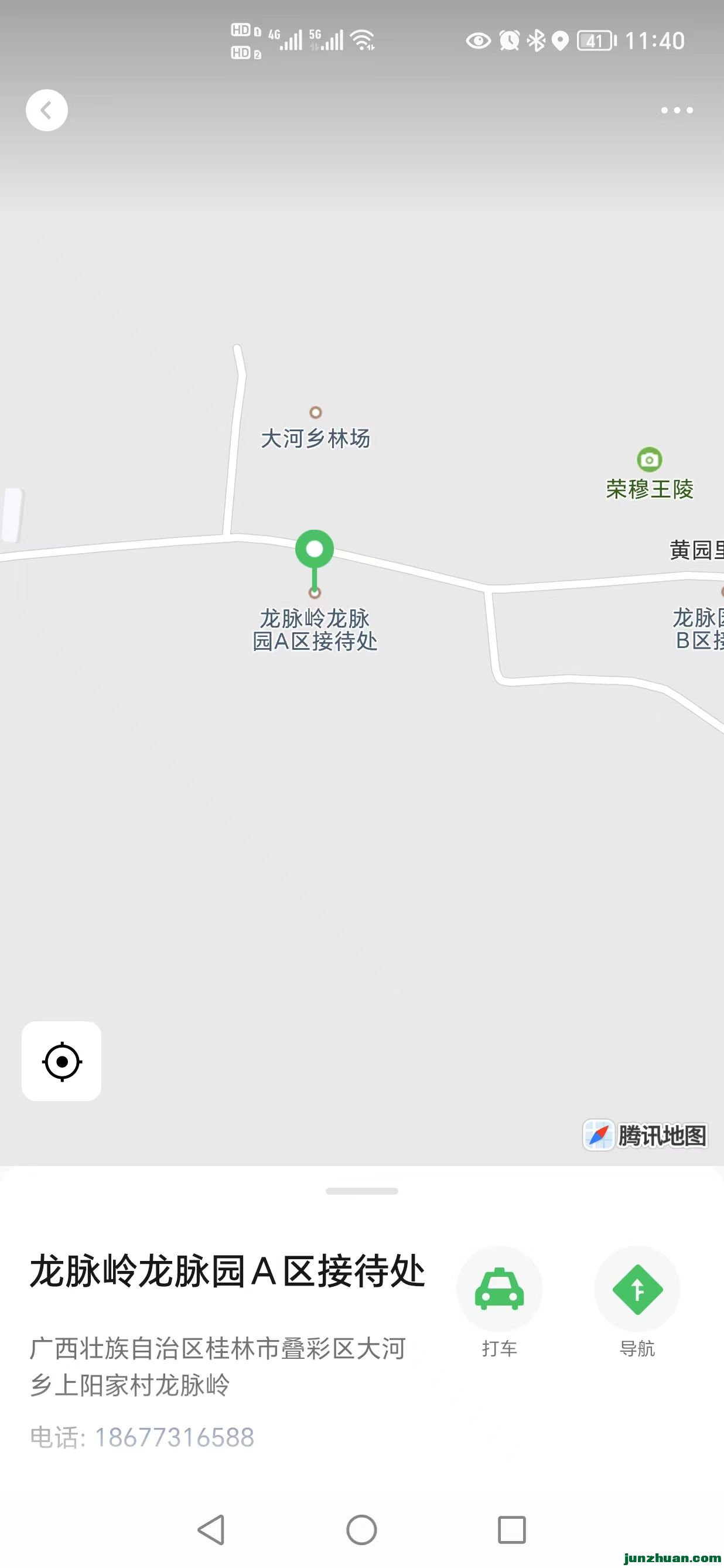Screen dimensions: 724x1568
Task: Open recent apps via square button
Action: (x=511, y=1530)
